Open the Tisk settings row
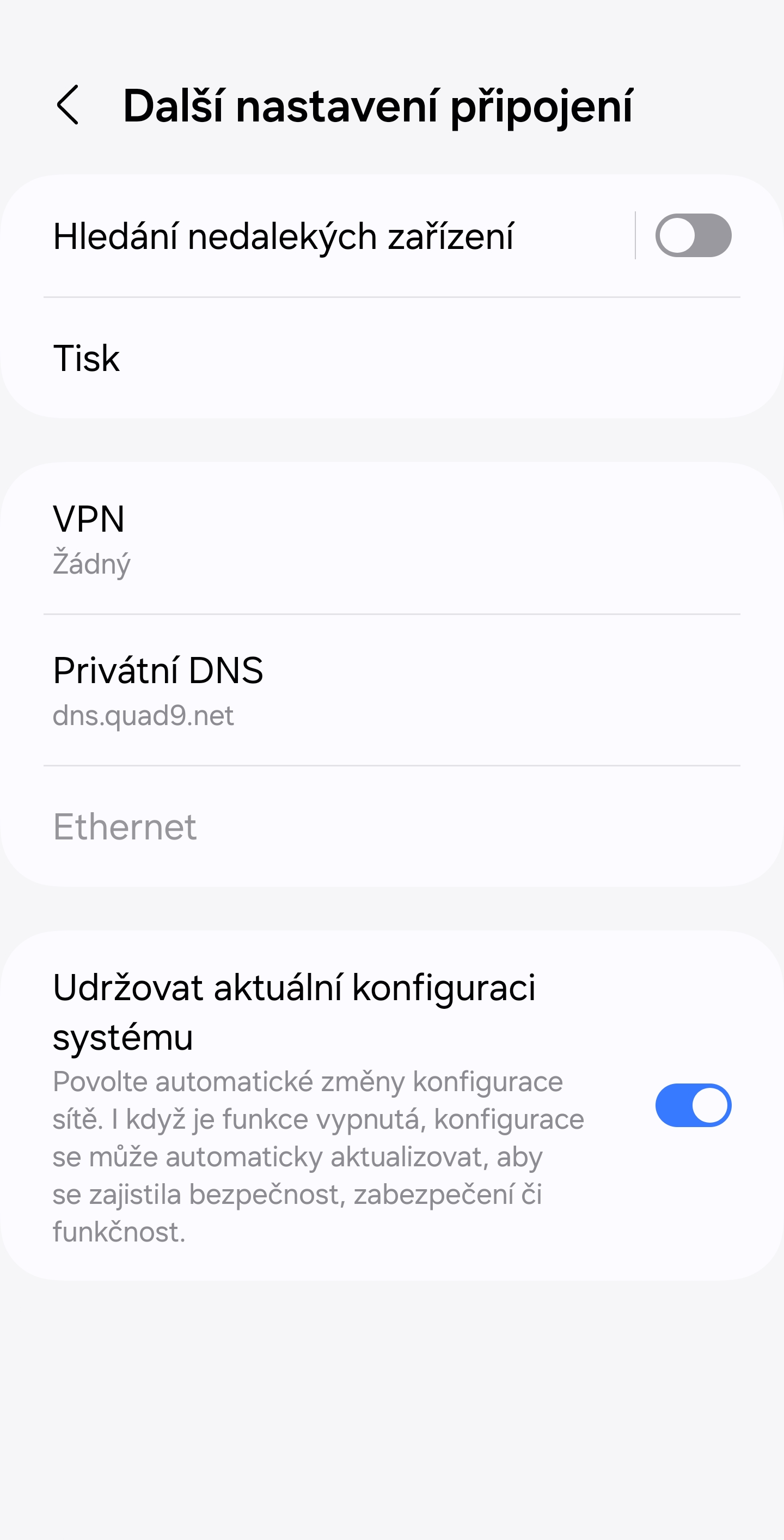The image size is (784, 1540). coord(392,357)
